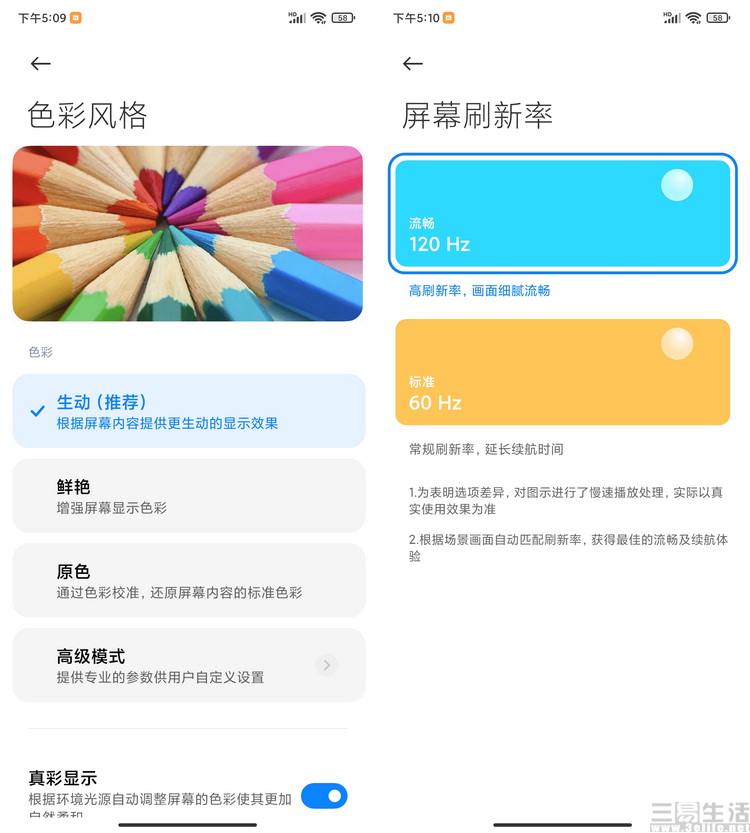Open 高级模式 settings

188,666
